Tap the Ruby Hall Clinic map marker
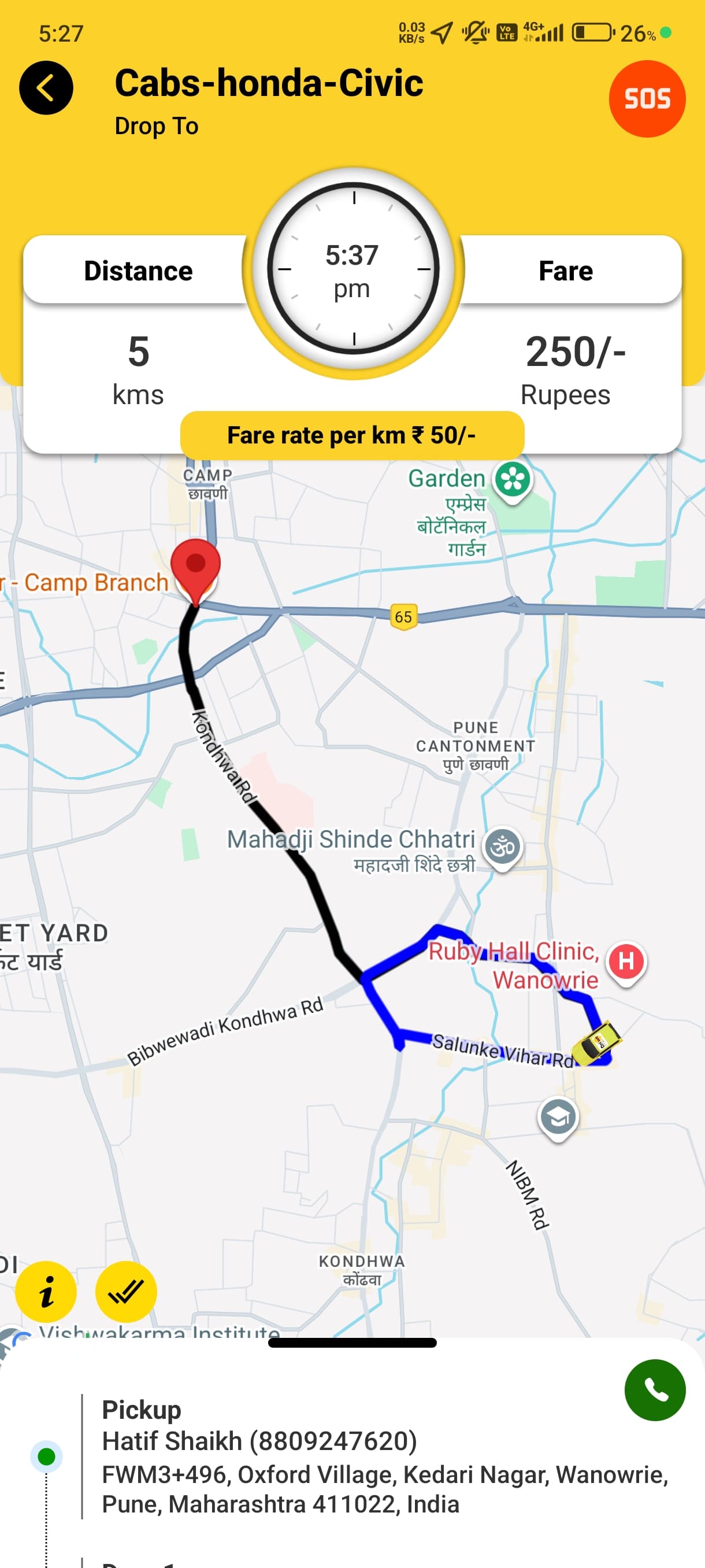The height and width of the screenshot is (1568, 705). tap(626, 961)
